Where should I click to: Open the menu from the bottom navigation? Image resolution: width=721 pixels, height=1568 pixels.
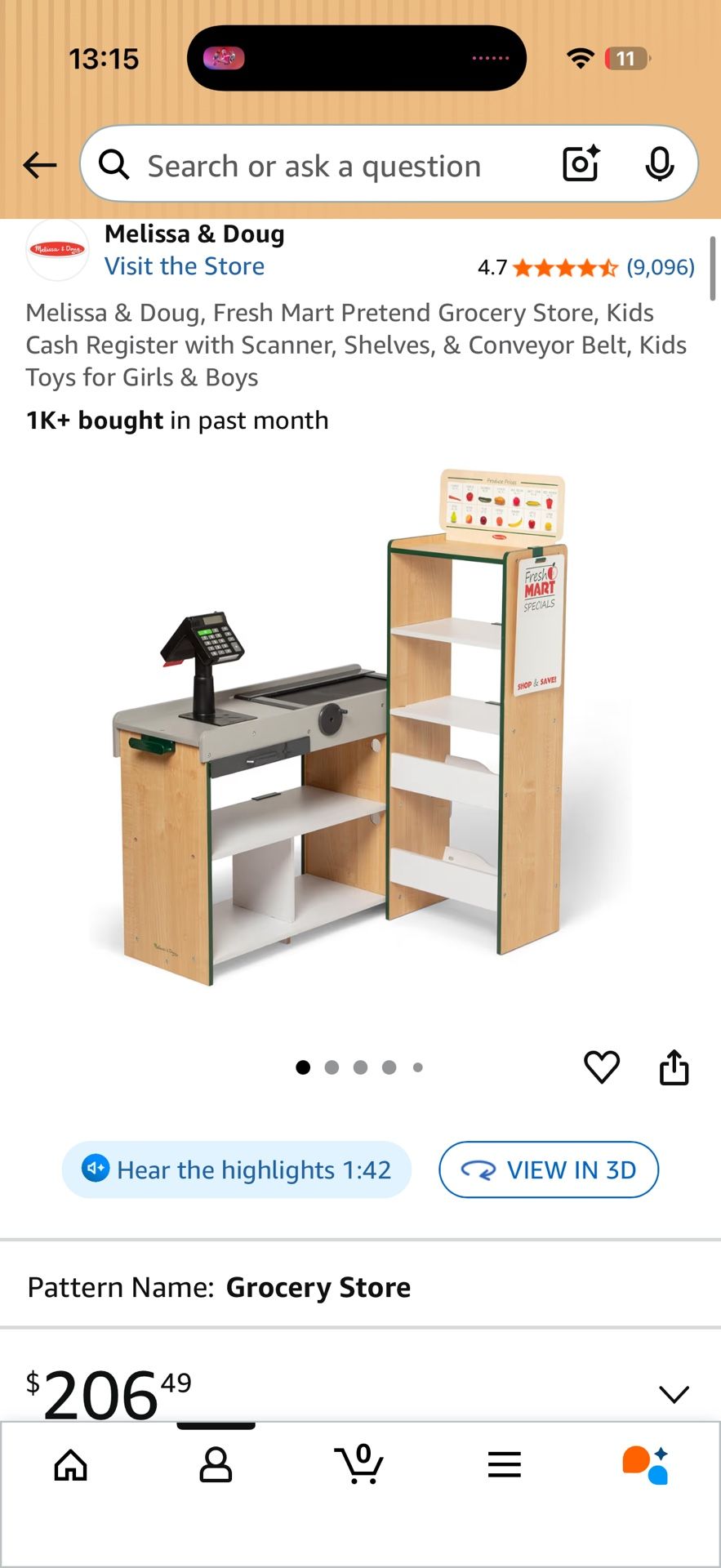504,1463
